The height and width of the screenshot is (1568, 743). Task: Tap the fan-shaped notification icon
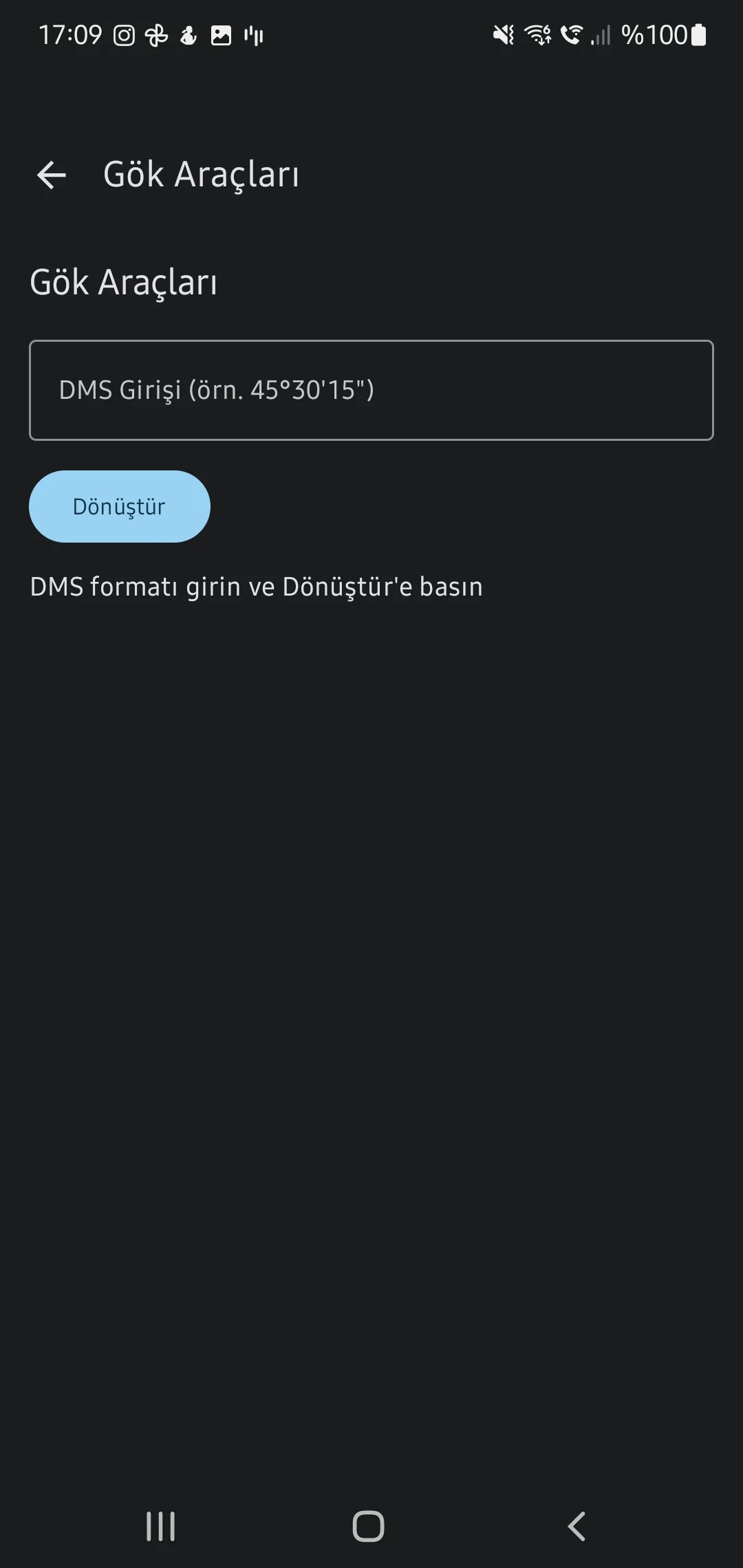click(x=155, y=35)
